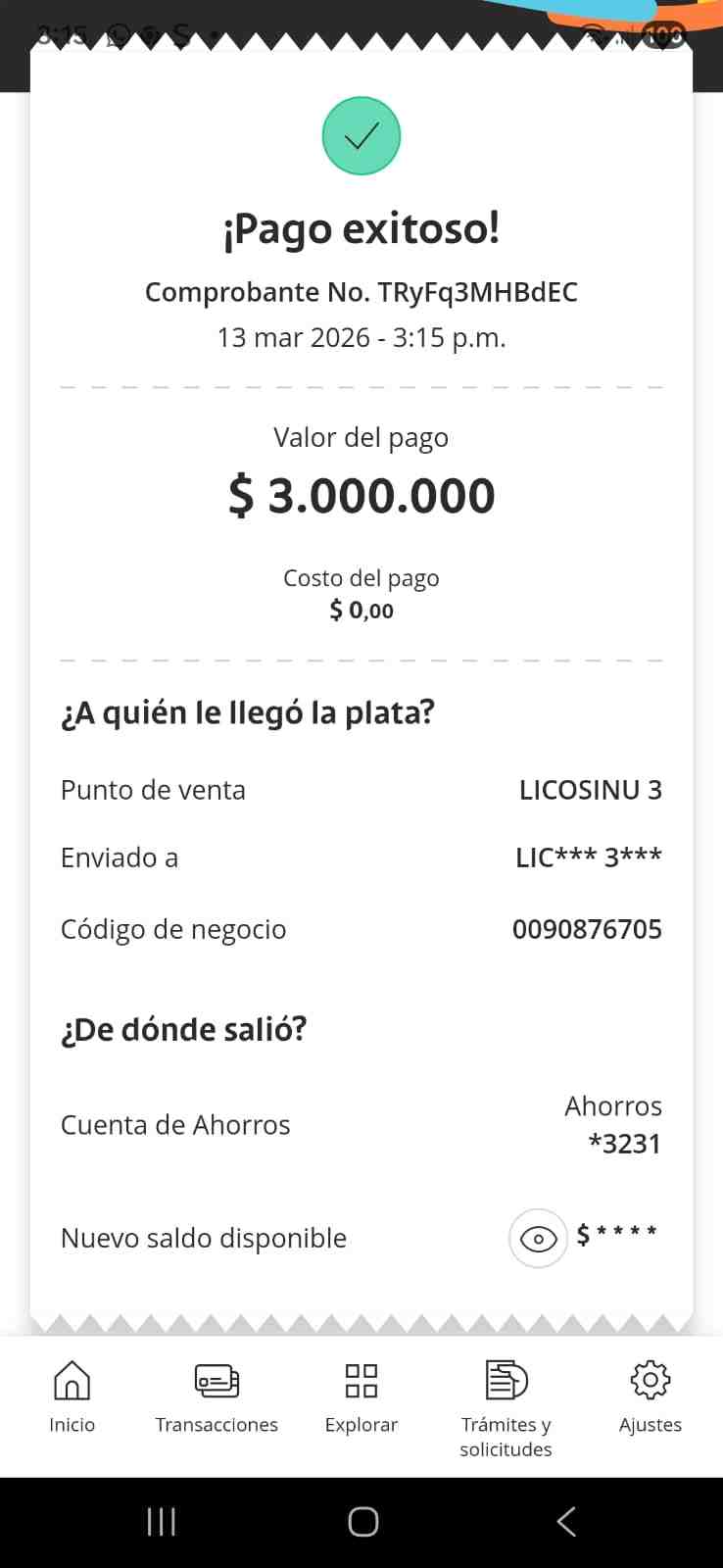Image resolution: width=723 pixels, height=1568 pixels.
Task: Switch to the Explorar tab
Action: coord(361,1397)
